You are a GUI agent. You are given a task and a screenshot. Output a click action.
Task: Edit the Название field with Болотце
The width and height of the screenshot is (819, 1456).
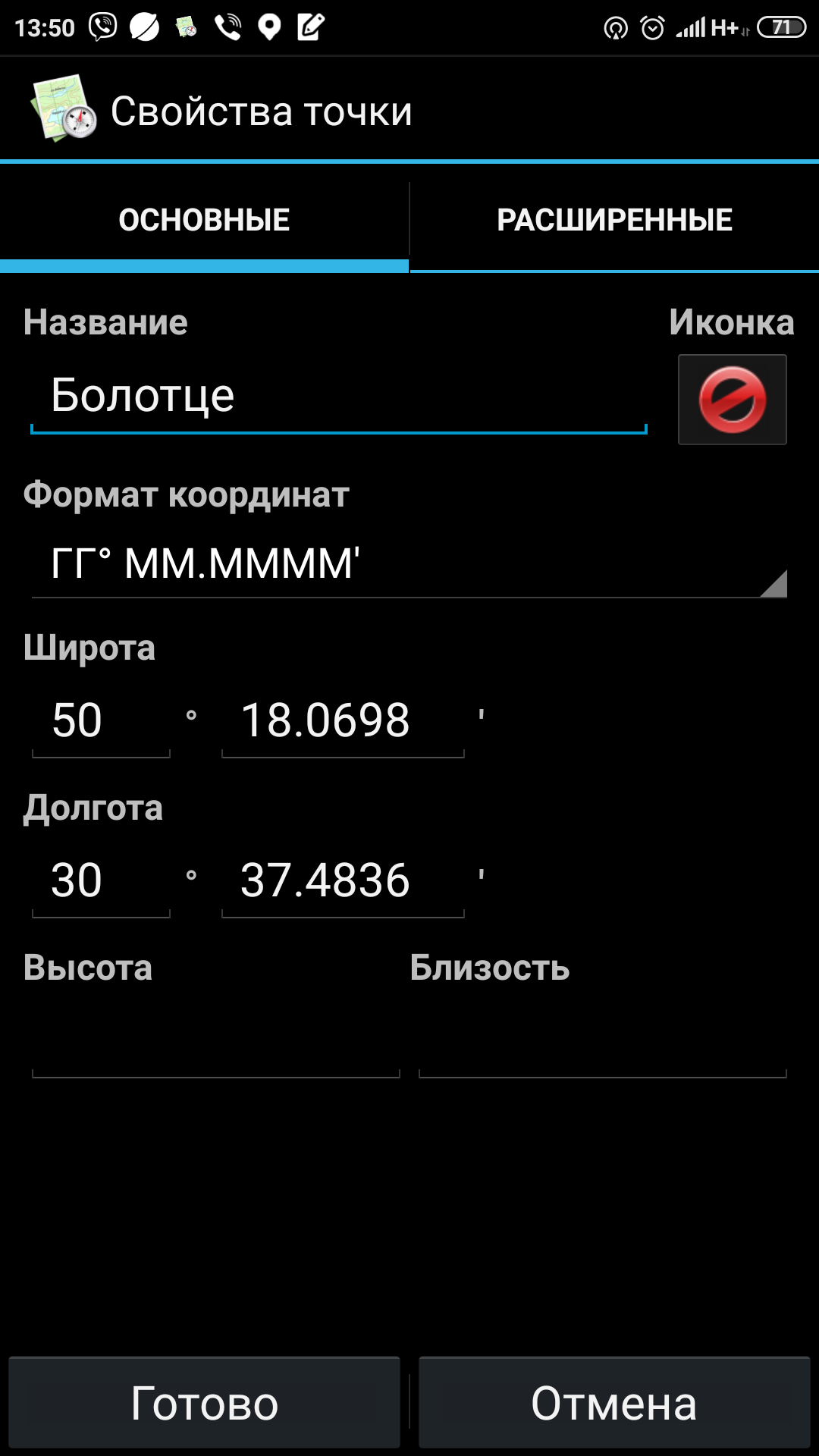(x=337, y=396)
